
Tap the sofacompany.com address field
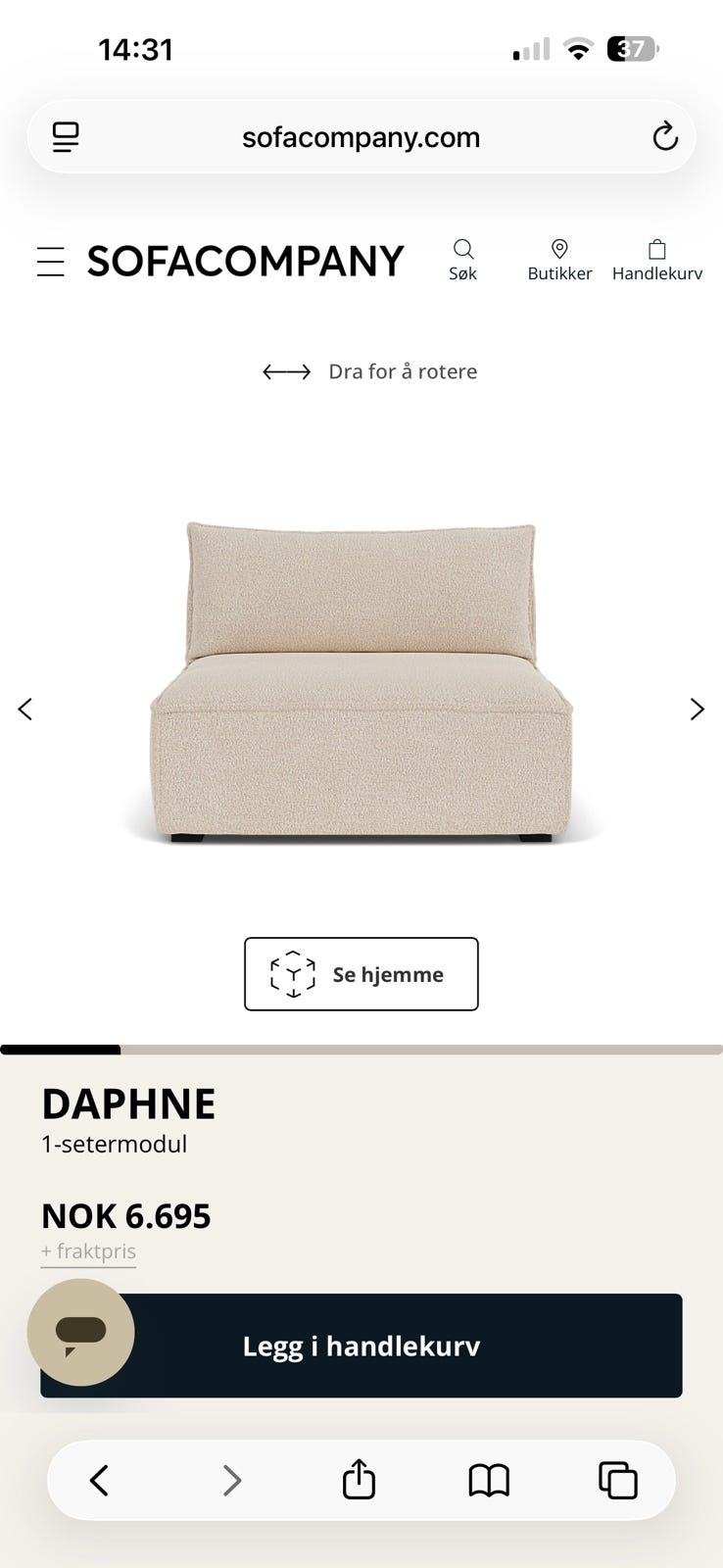coord(361,137)
